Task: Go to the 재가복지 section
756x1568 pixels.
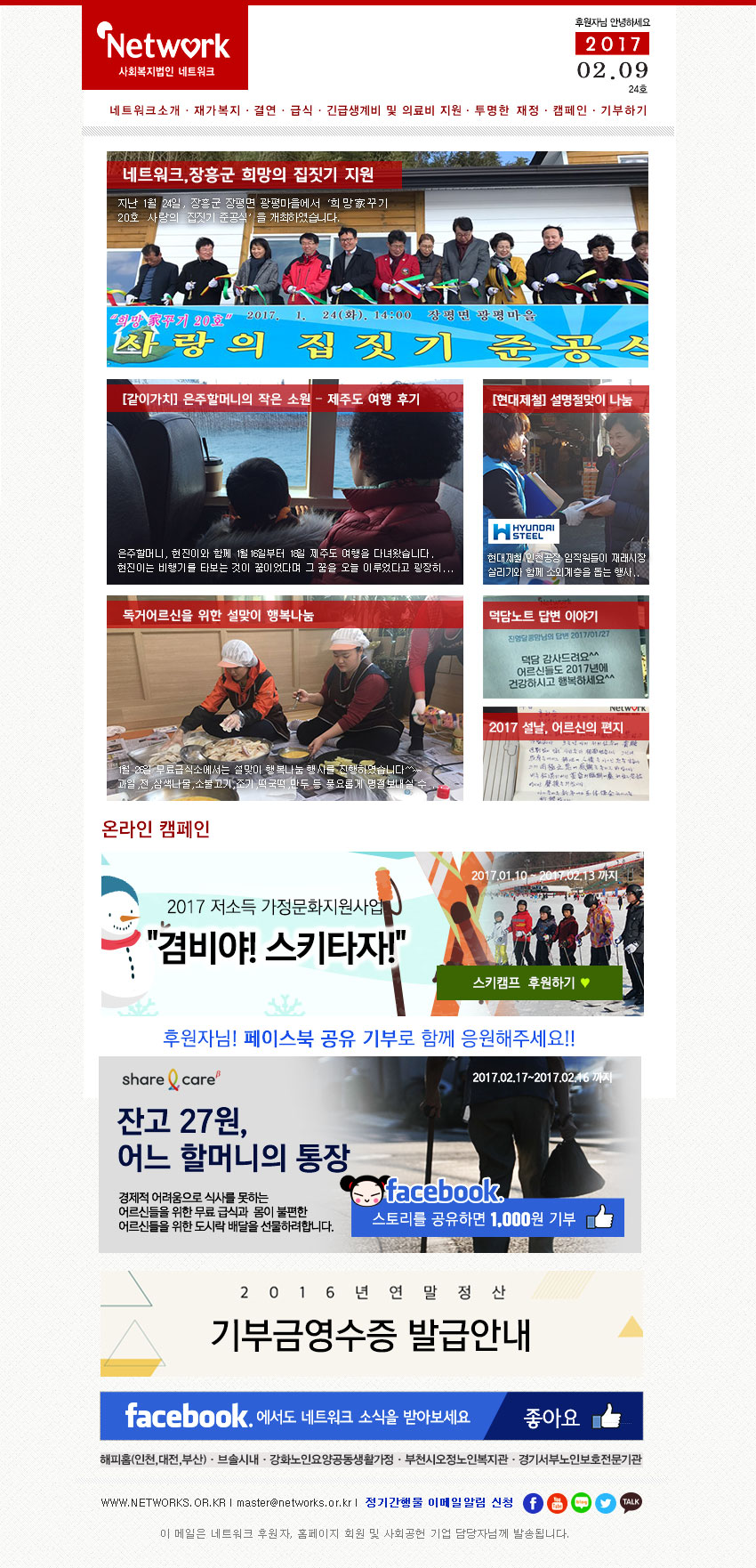Action: (217, 110)
